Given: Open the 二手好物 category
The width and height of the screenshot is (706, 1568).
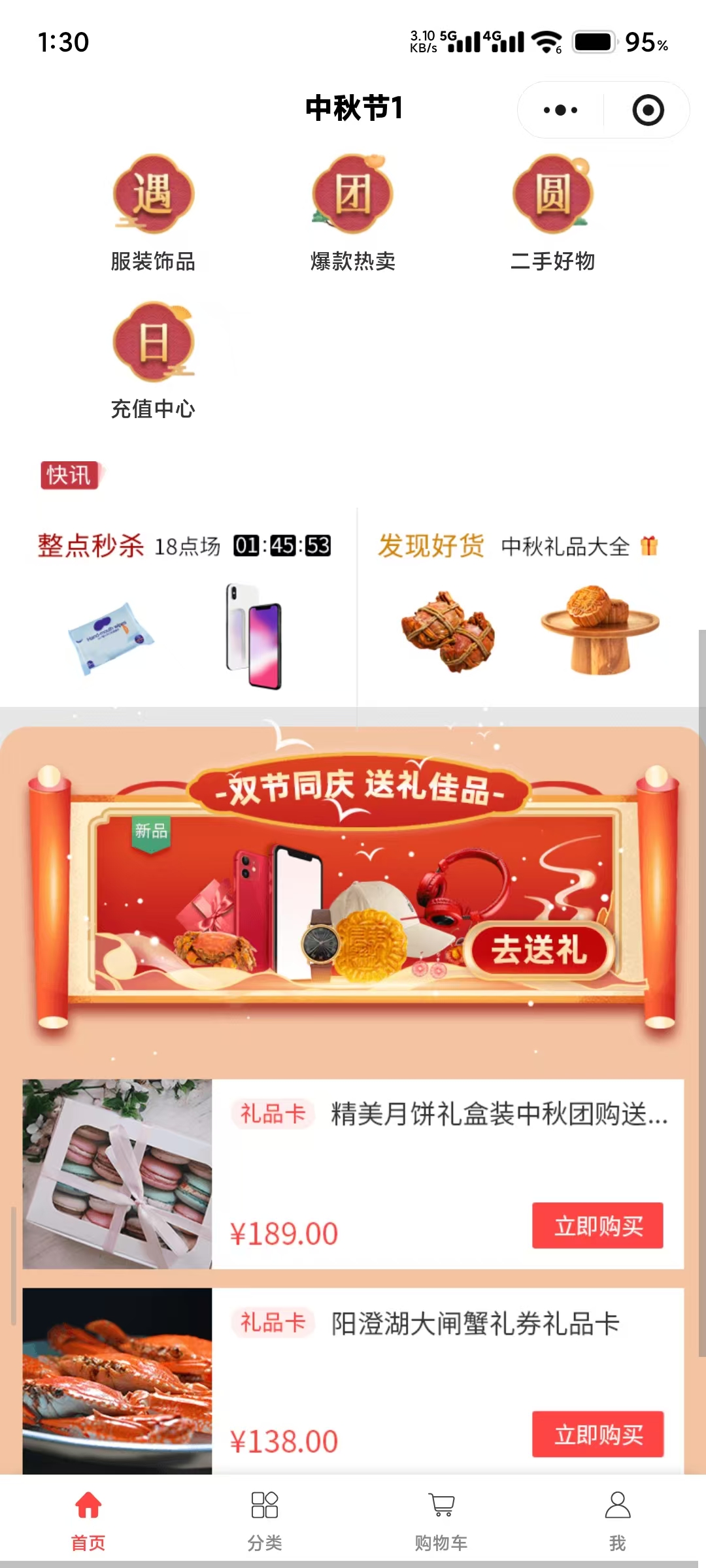Looking at the screenshot, I should (552, 212).
